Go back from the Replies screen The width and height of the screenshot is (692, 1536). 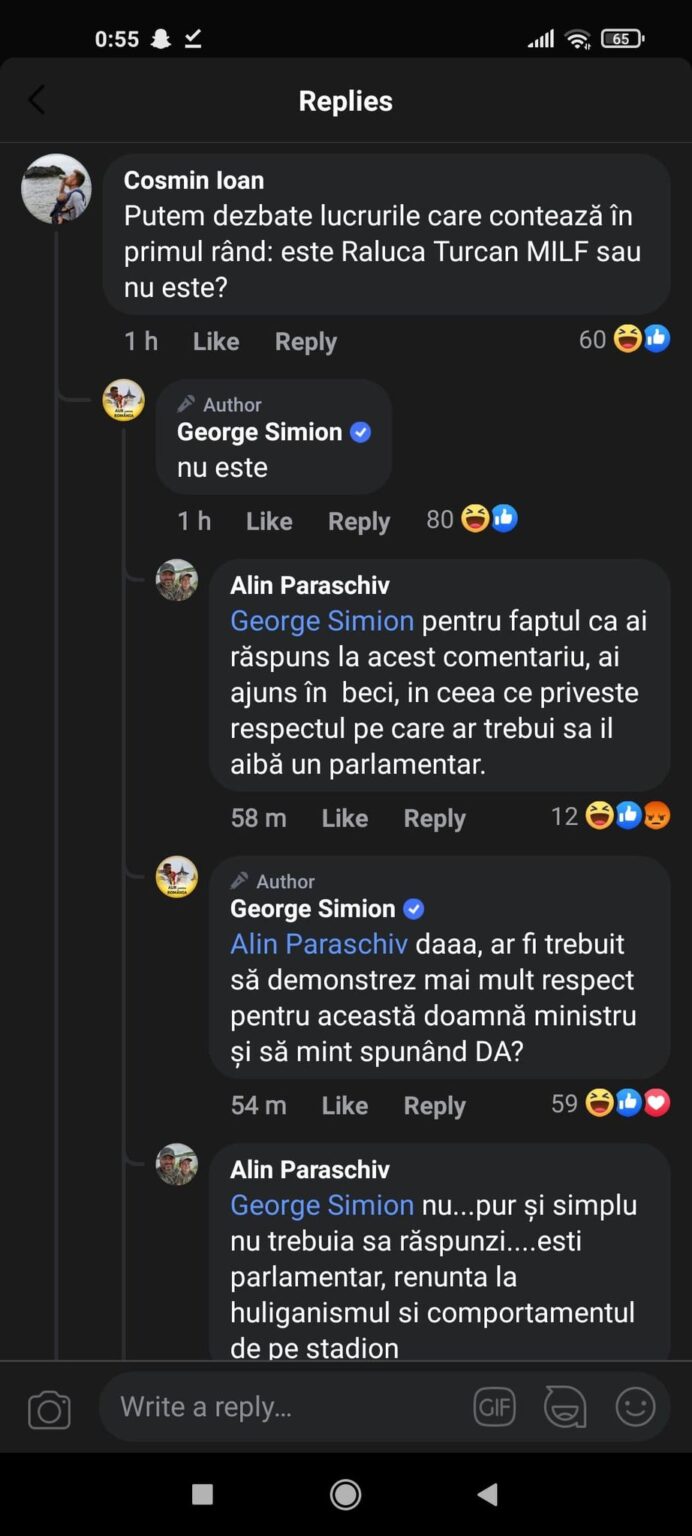37,100
